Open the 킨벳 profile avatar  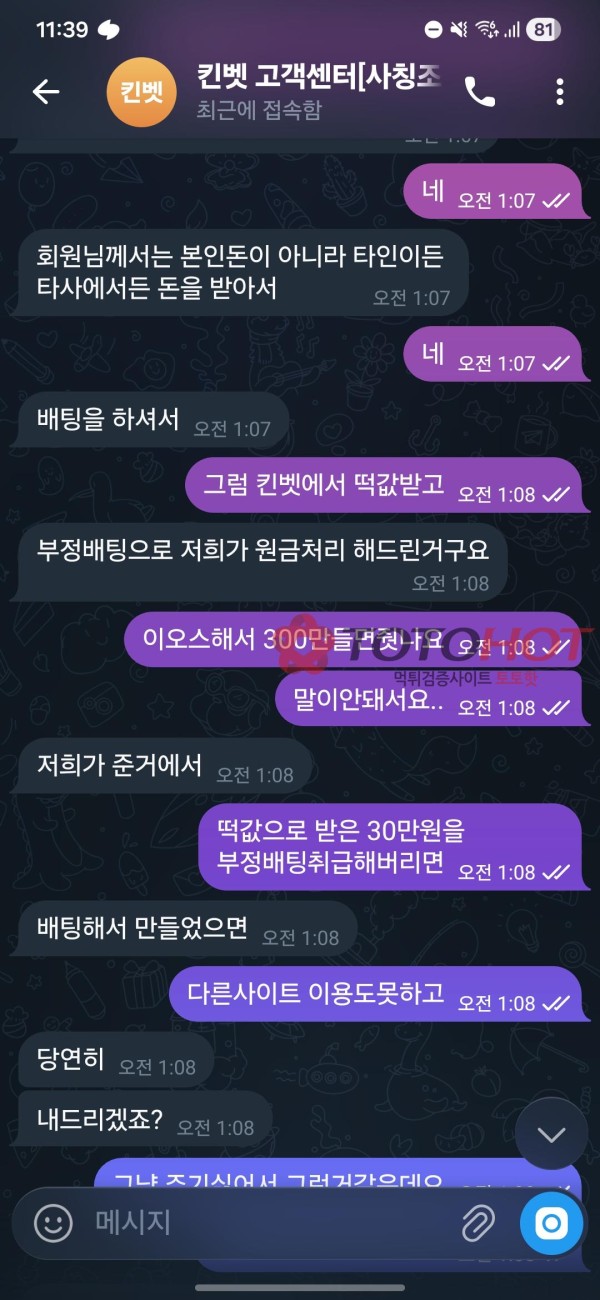click(x=141, y=92)
